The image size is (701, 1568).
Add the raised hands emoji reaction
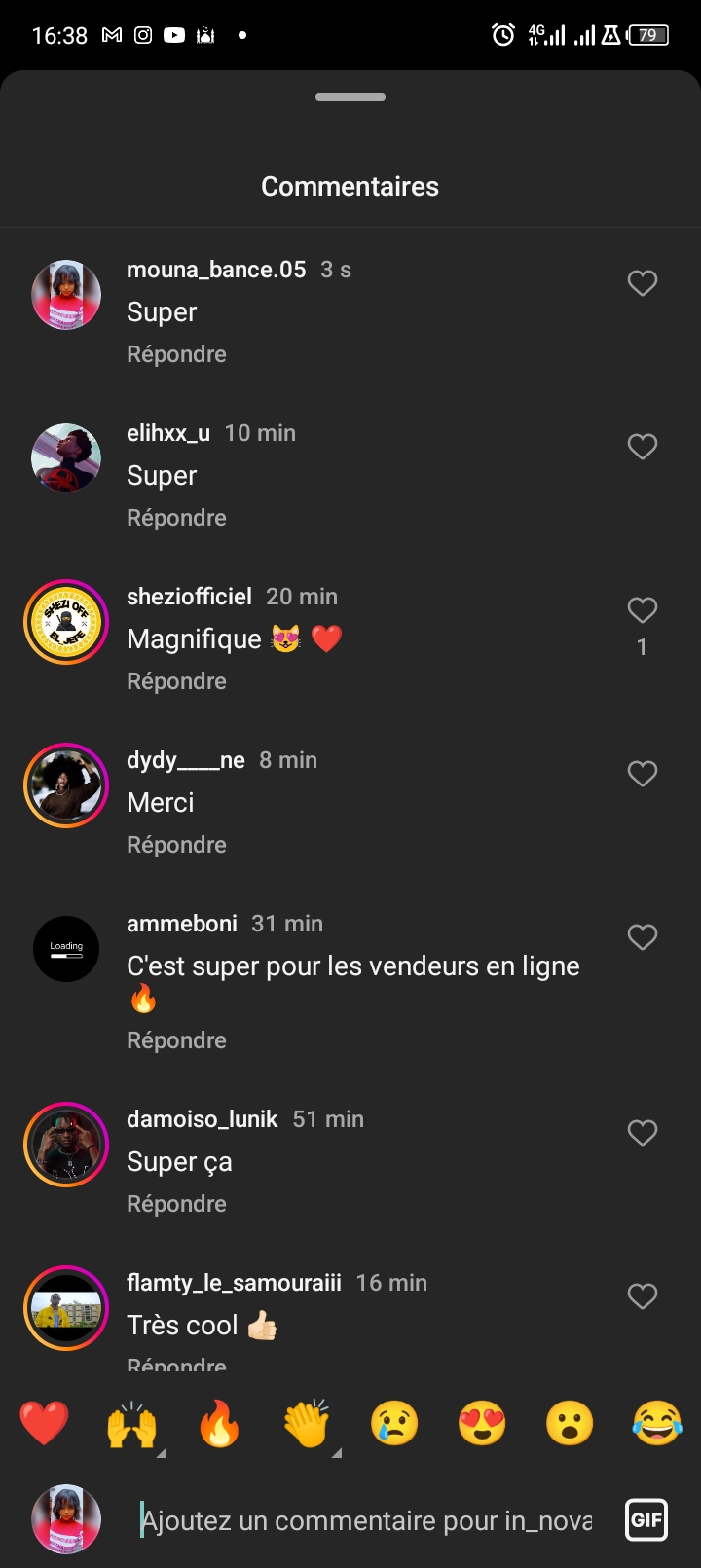click(x=131, y=1424)
